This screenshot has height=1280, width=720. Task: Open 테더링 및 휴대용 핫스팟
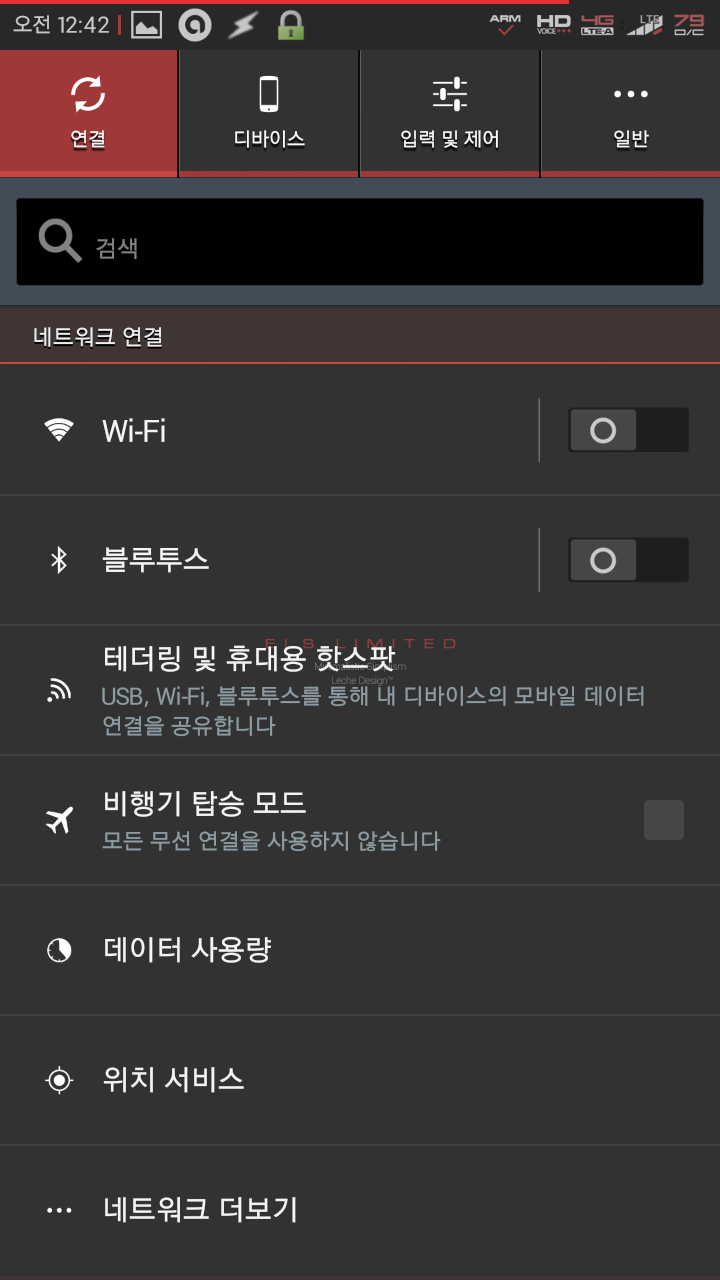coord(360,691)
